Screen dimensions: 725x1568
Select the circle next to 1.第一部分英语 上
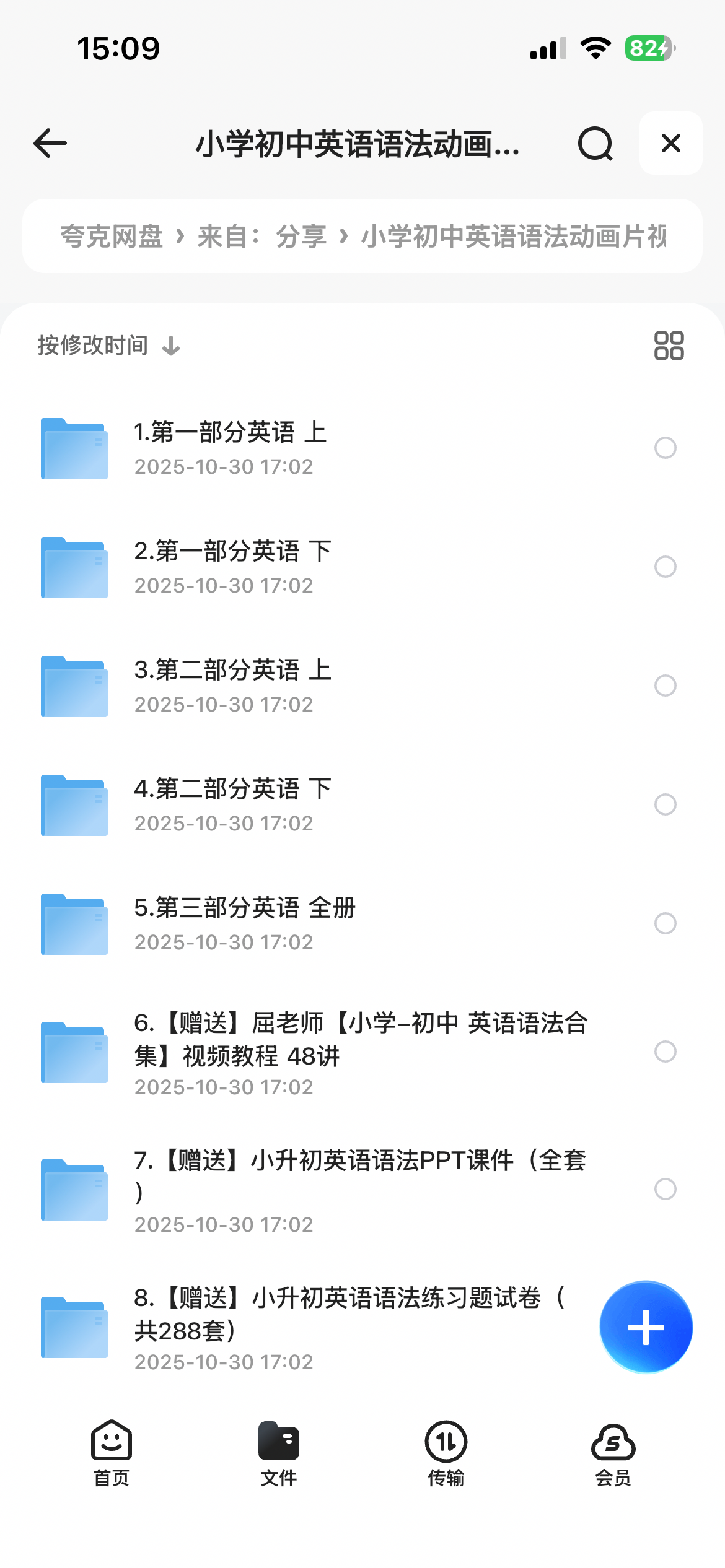[x=666, y=448]
